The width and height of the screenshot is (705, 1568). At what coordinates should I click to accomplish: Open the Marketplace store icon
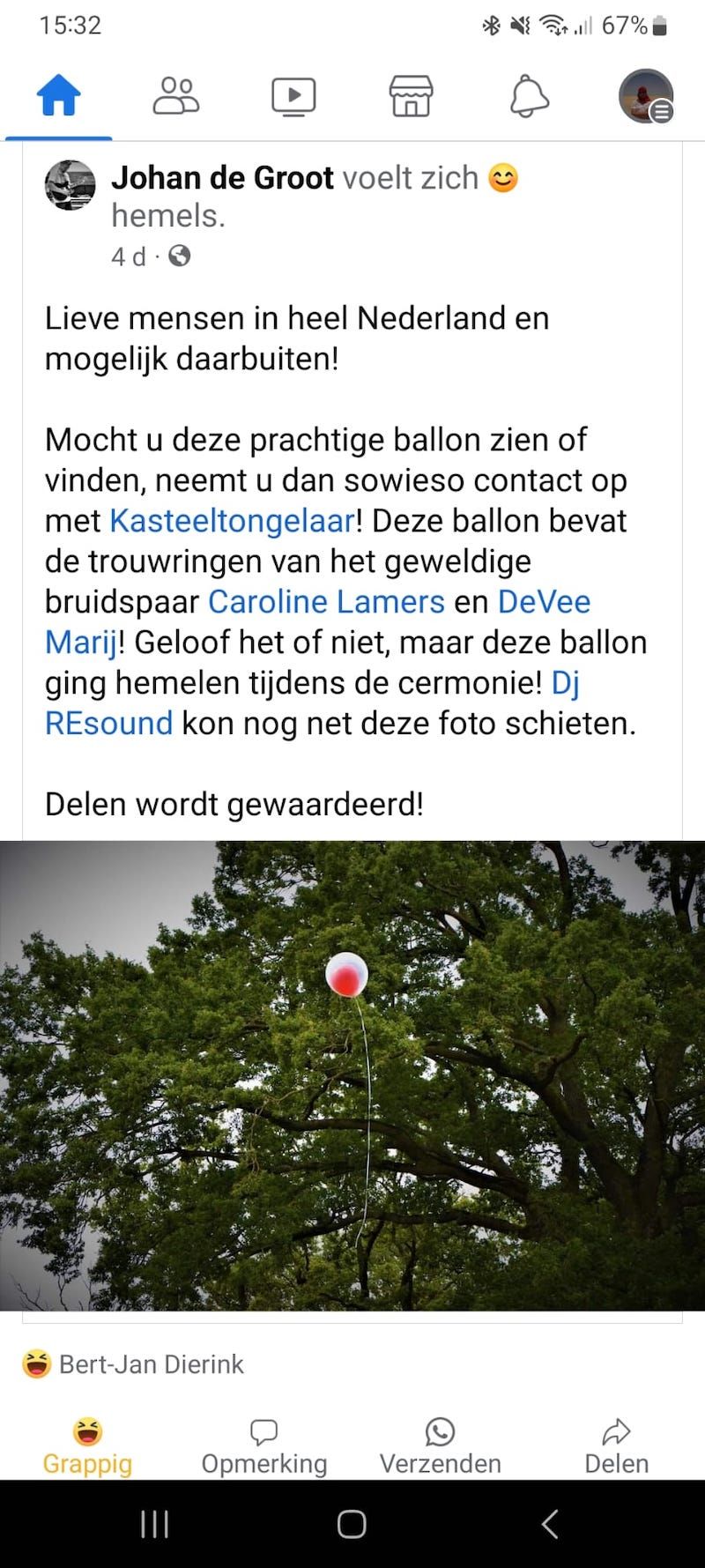click(411, 95)
